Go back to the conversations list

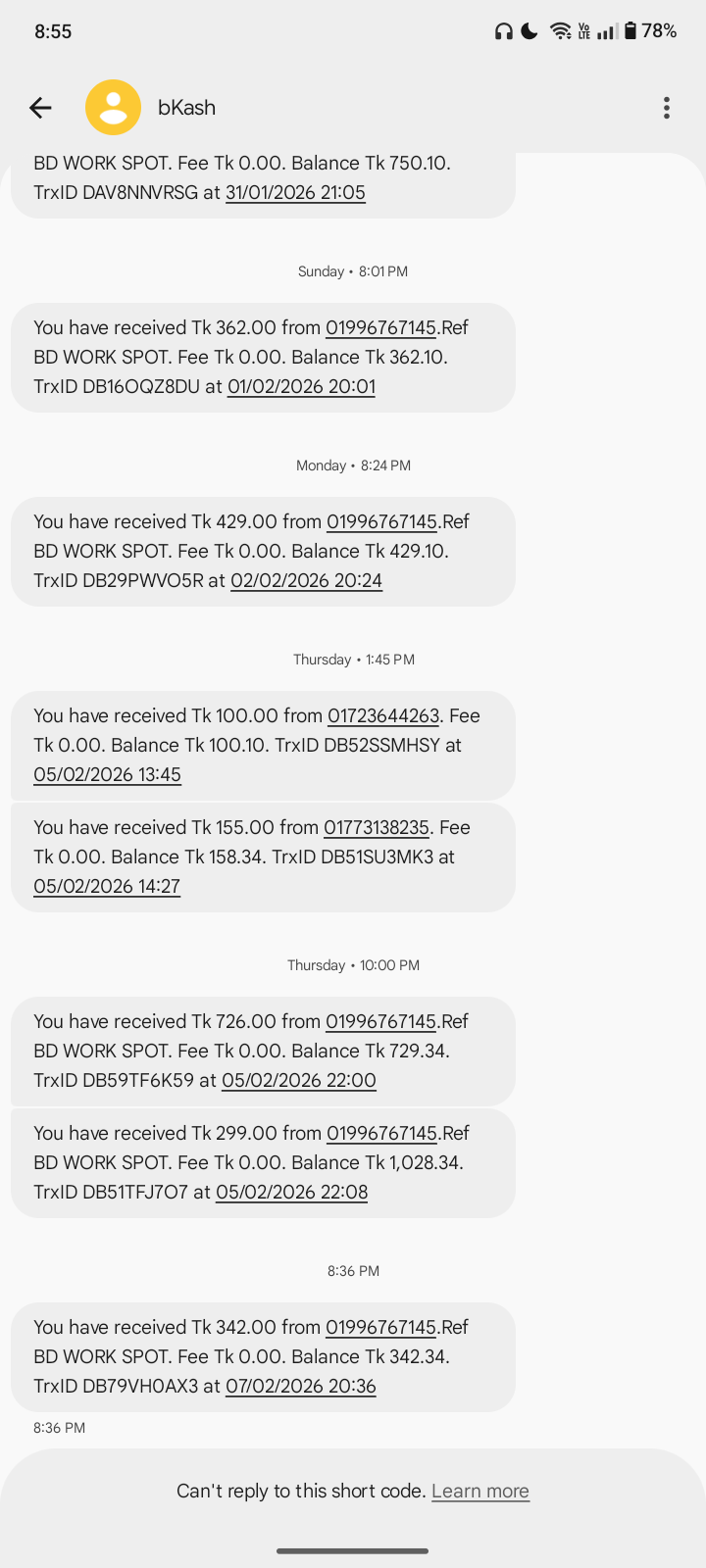click(40, 108)
